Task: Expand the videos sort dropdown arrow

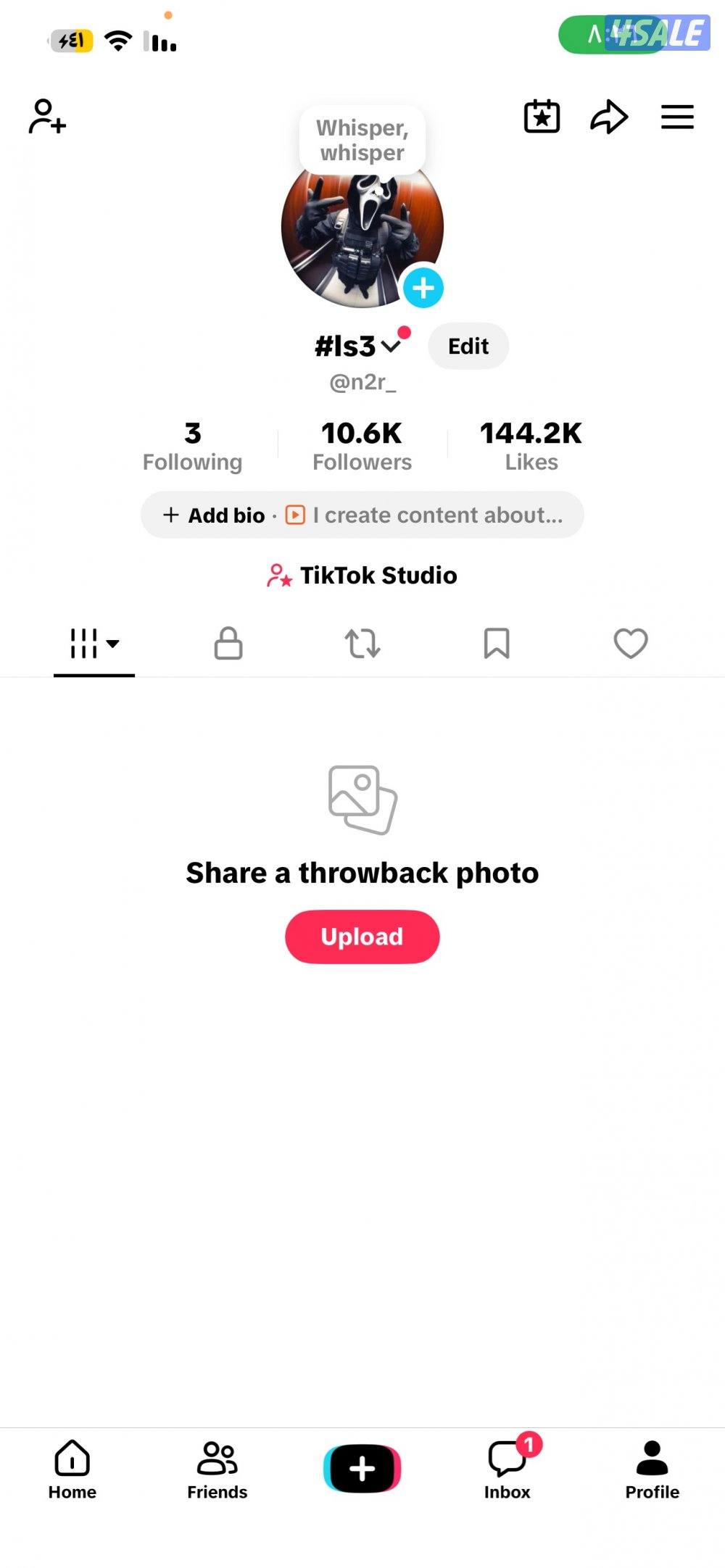Action: point(114,644)
